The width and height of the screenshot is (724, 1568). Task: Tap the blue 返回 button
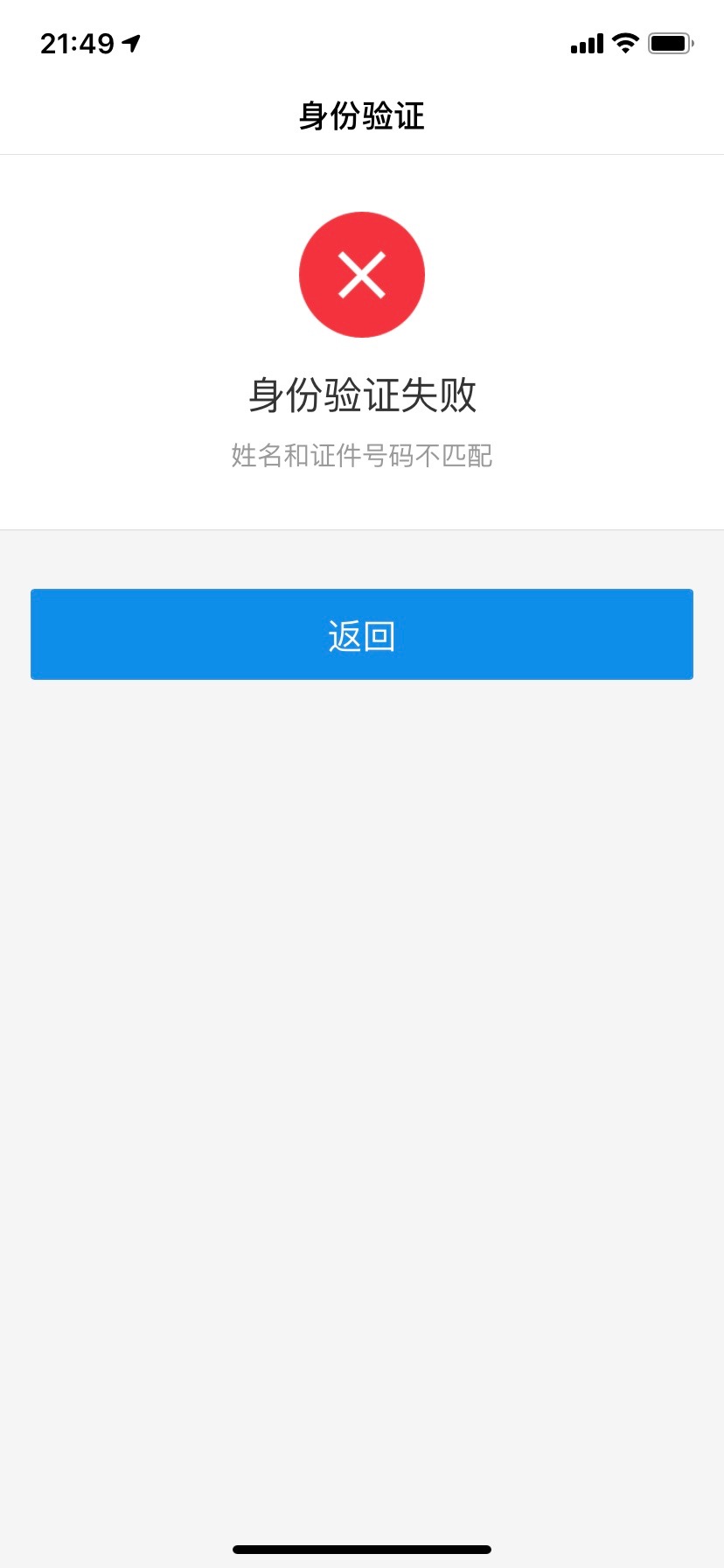(362, 634)
